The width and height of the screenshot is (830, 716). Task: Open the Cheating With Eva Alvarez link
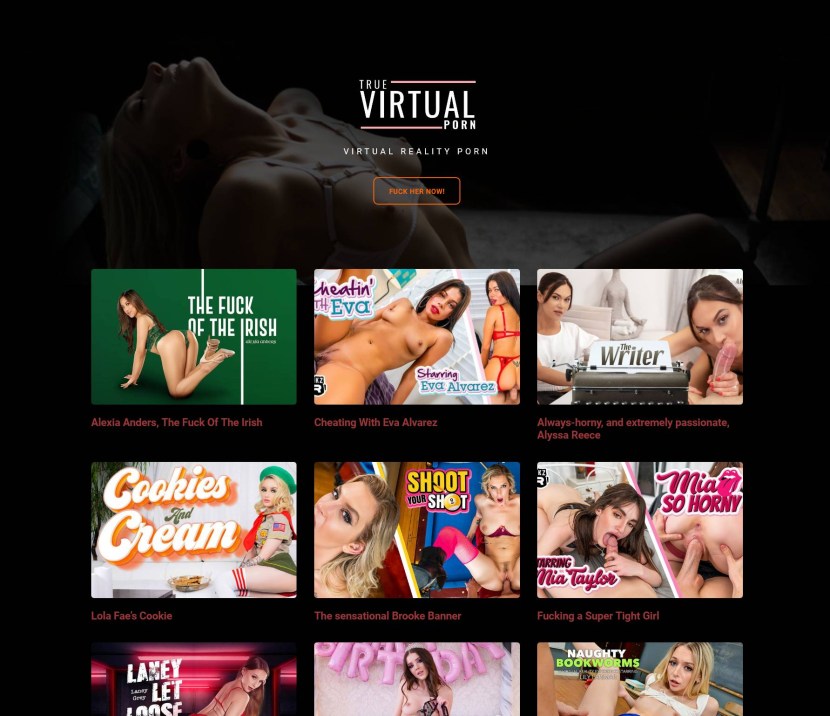coord(375,422)
